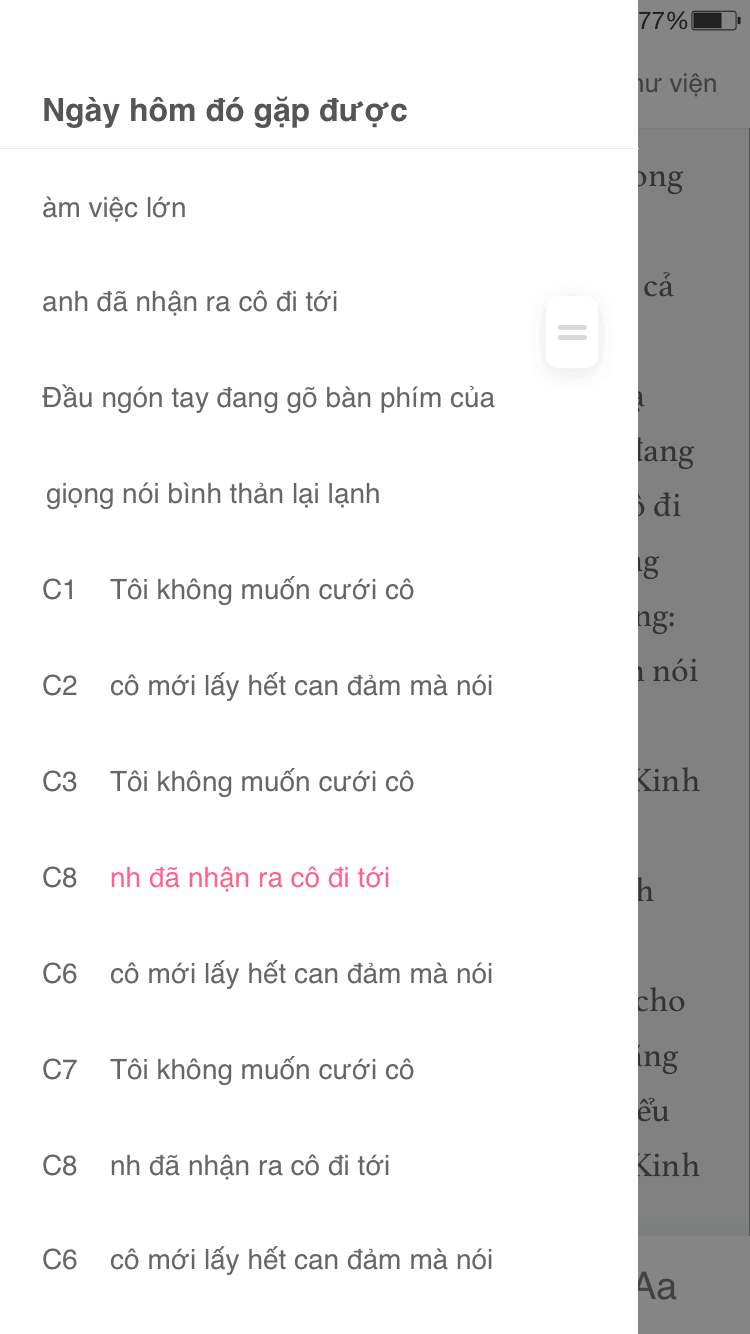Open "Đầu ngón tay đang gõ bàn phím của"
This screenshot has height=1334, width=750.
pyautogui.click(x=319, y=398)
